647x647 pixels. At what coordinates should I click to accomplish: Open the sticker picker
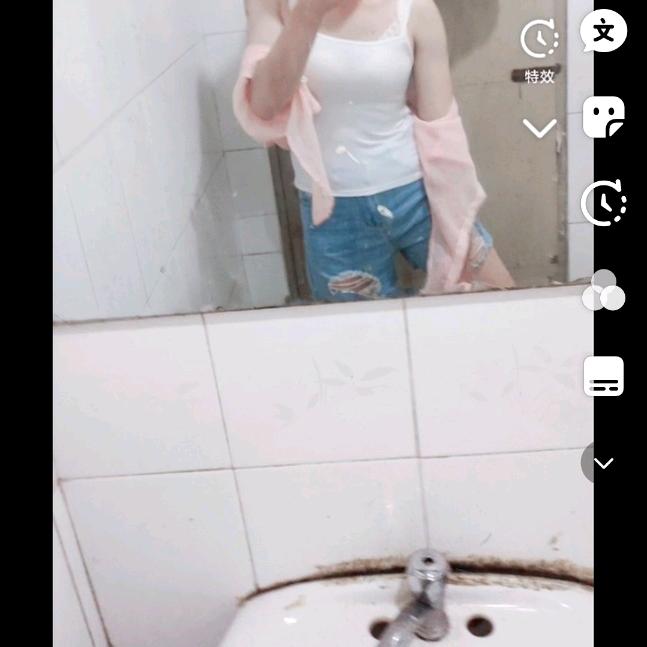pos(604,118)
